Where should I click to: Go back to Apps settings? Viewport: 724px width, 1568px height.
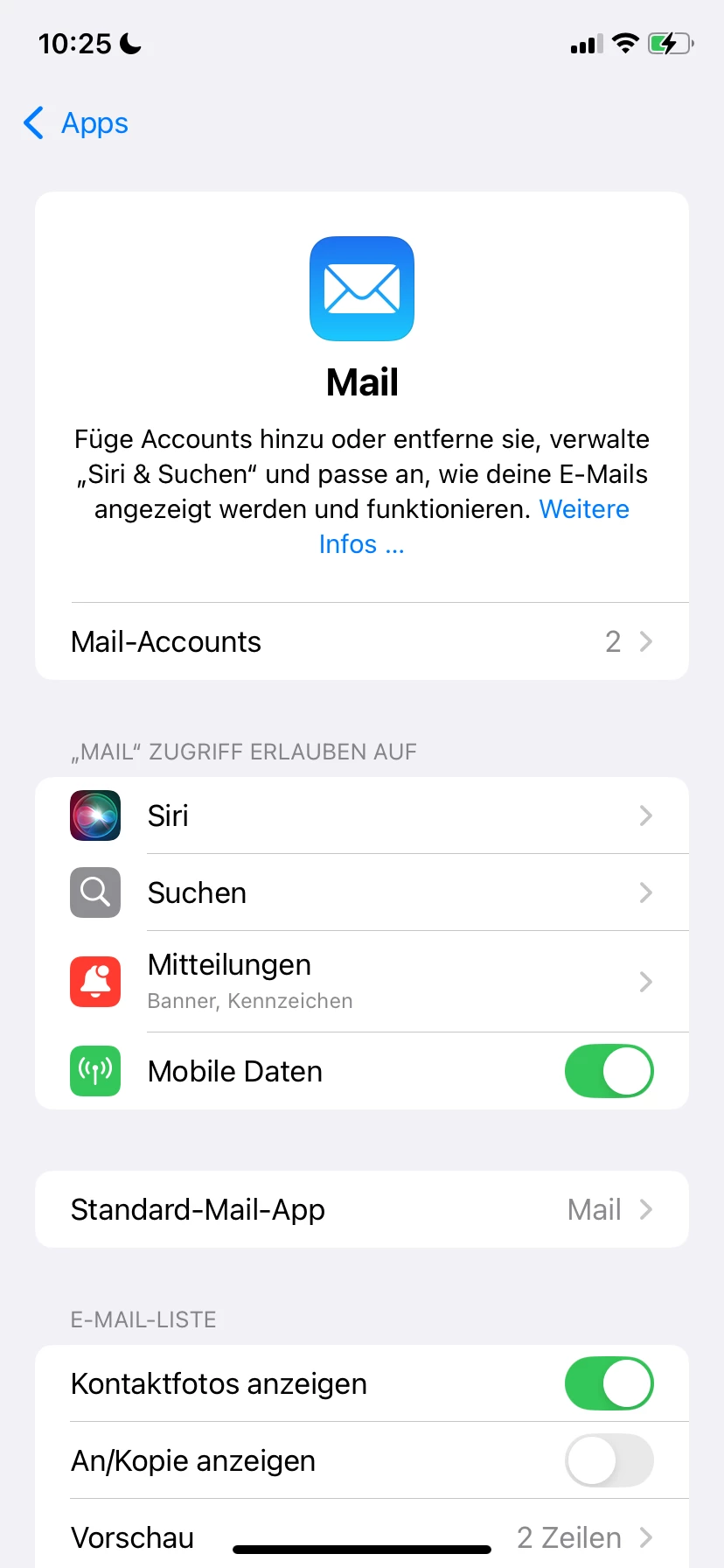coord(76,123)
